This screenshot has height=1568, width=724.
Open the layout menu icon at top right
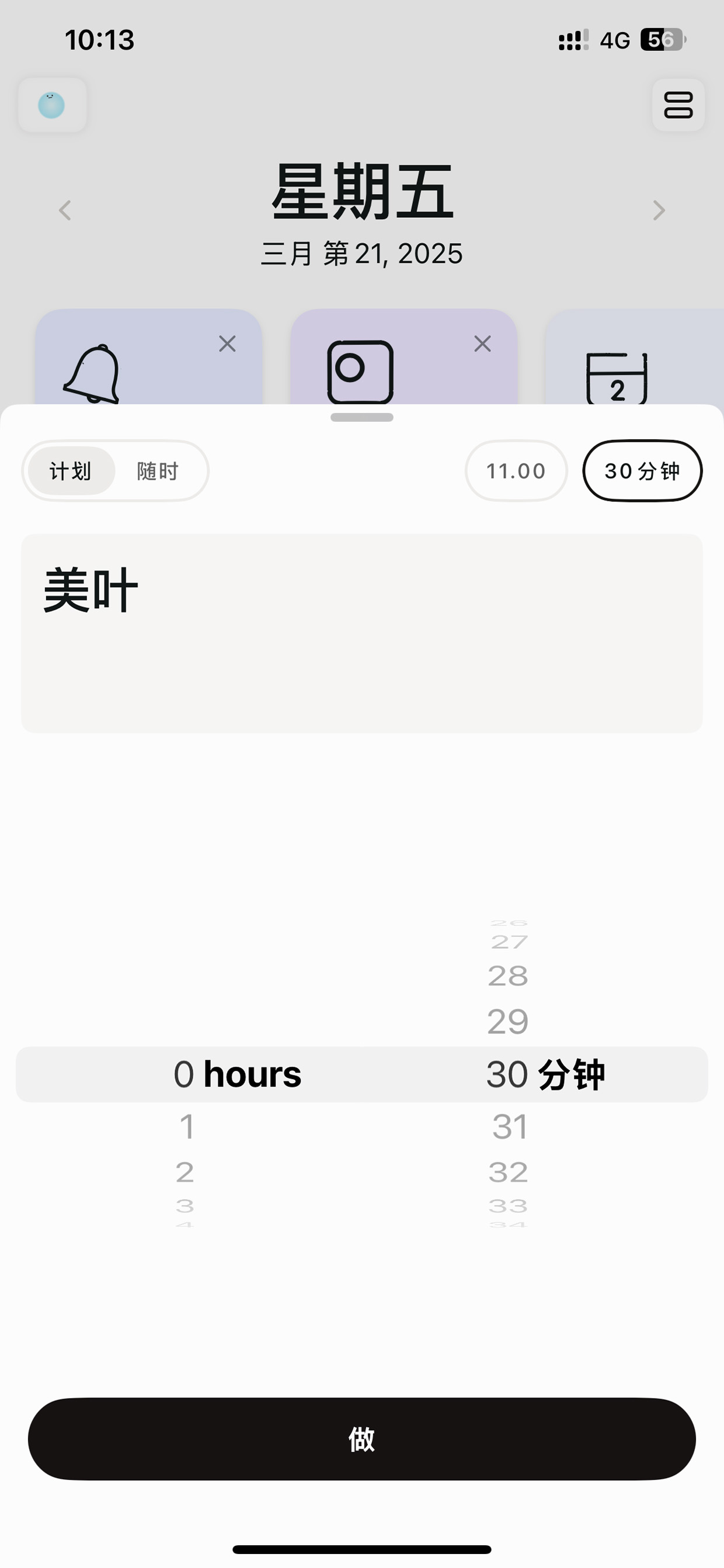(678, 105)
